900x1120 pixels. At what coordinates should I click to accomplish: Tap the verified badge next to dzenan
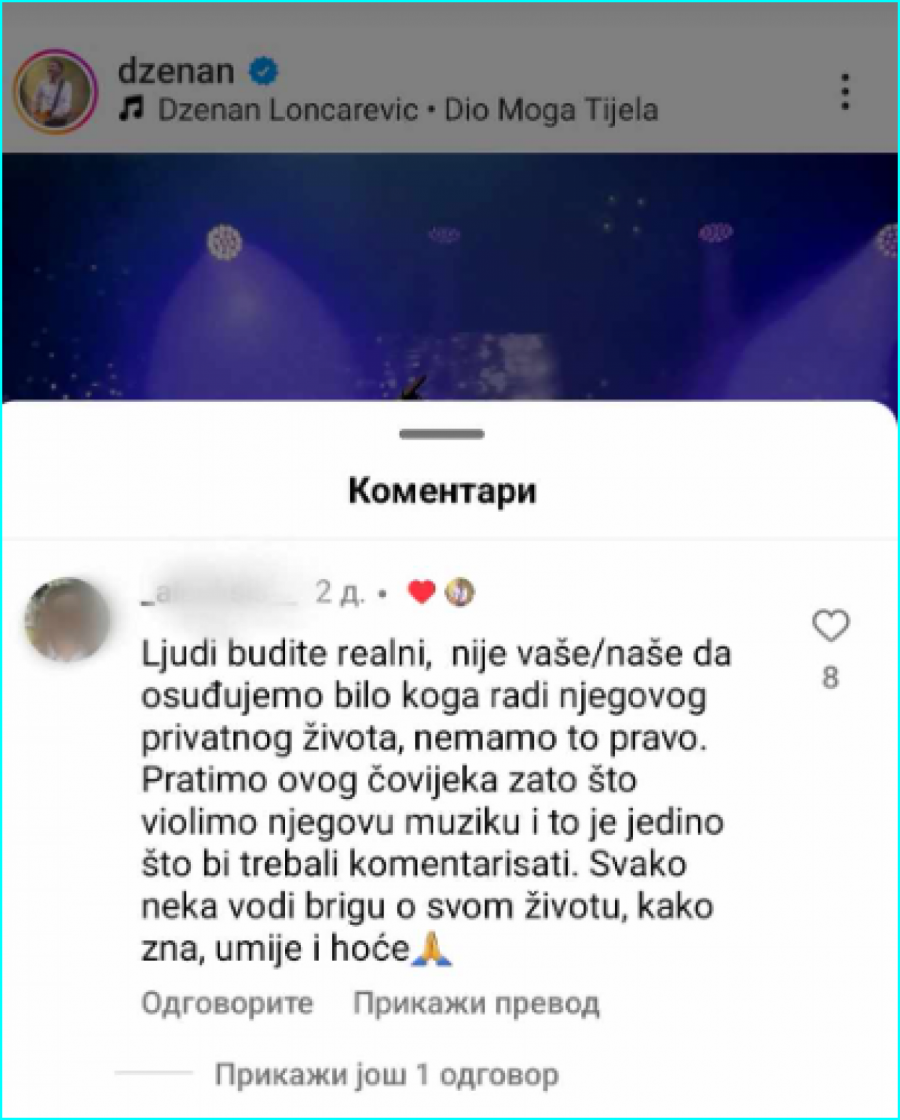(x=261, y=70)
